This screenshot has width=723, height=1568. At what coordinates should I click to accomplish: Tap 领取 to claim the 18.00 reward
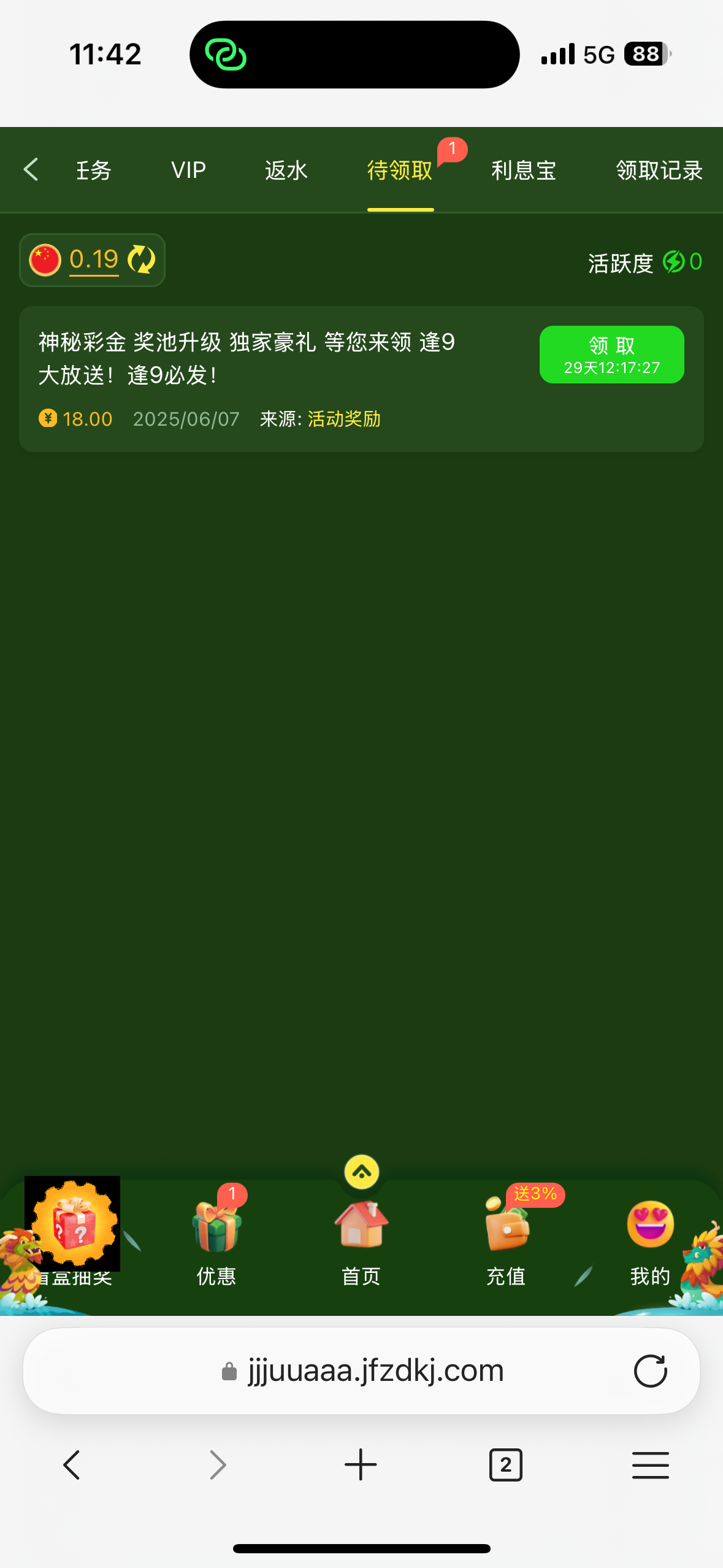tap(611, 355)
